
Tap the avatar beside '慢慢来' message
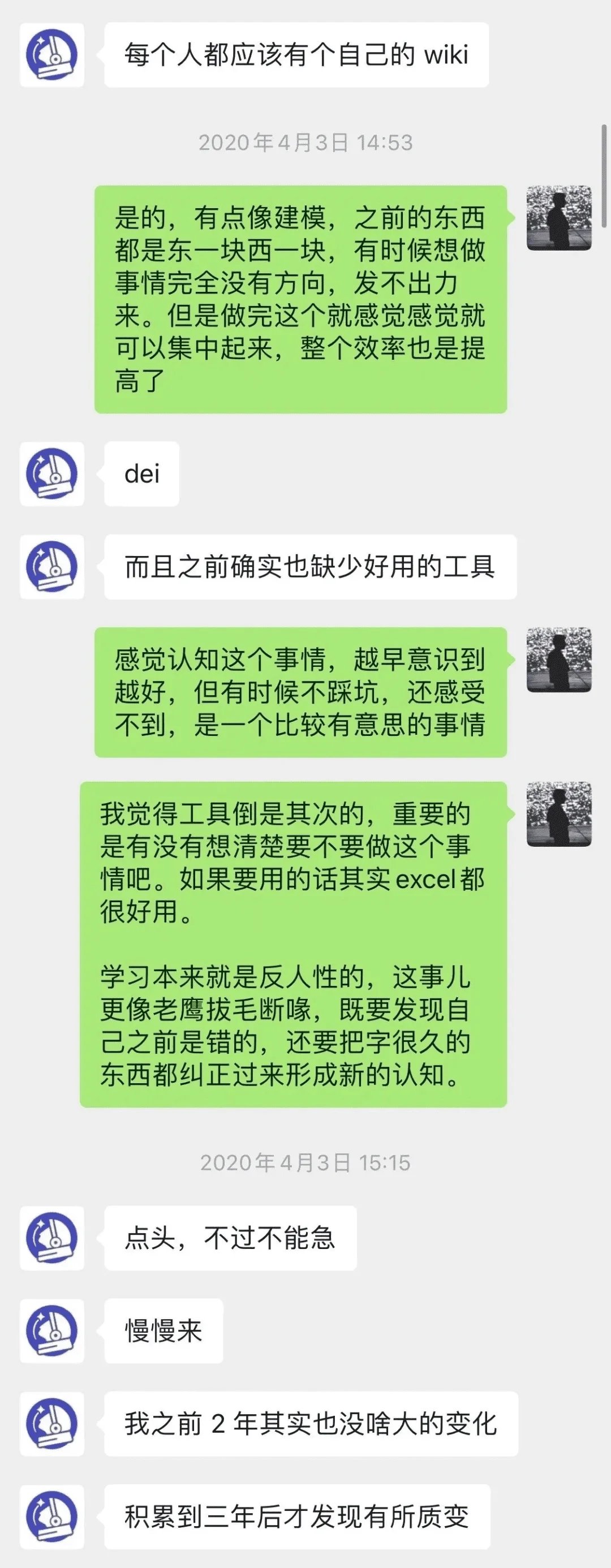[x=51, y=1330]
